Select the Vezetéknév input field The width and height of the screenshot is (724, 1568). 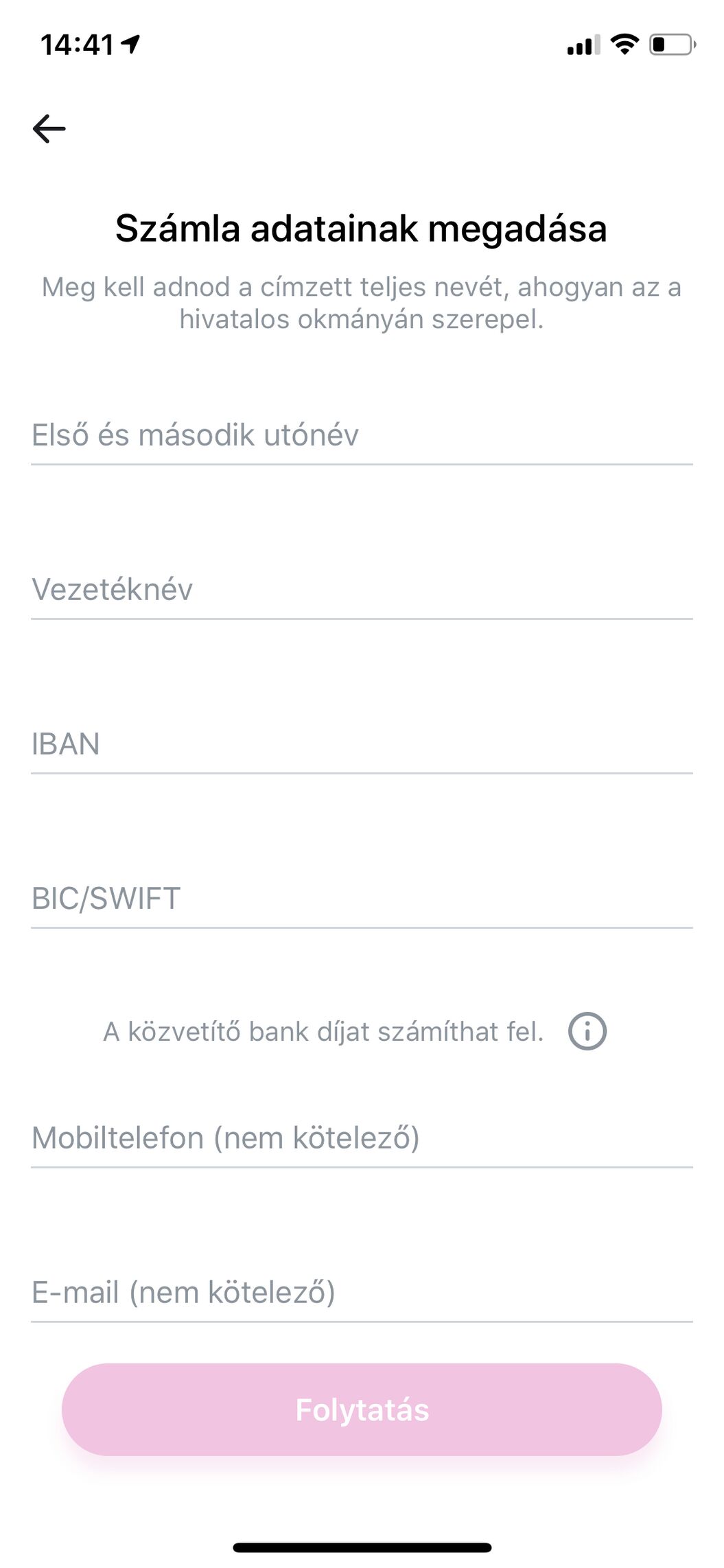coord(362,590)
